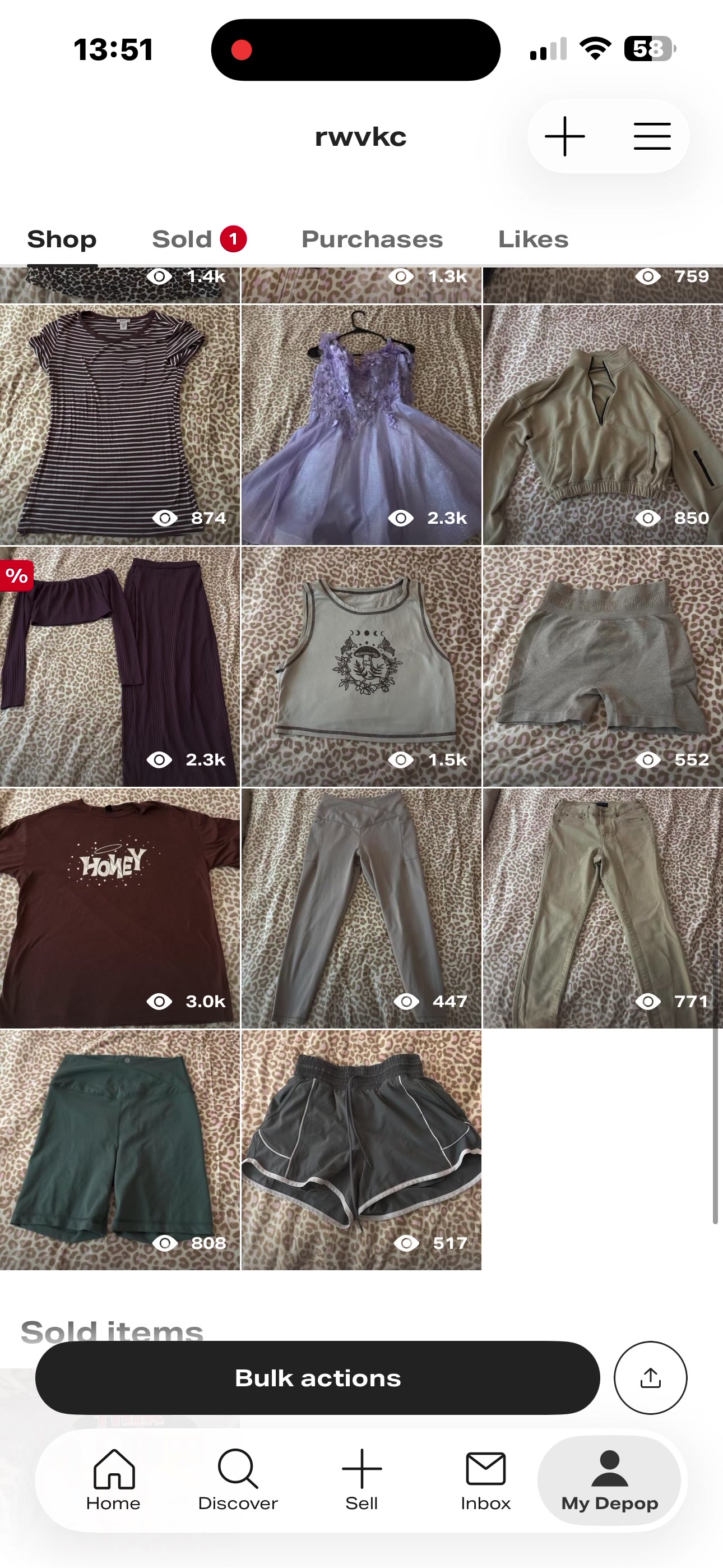
Task: Open the khaki skinny jeans listing
Action: (602, 908)
